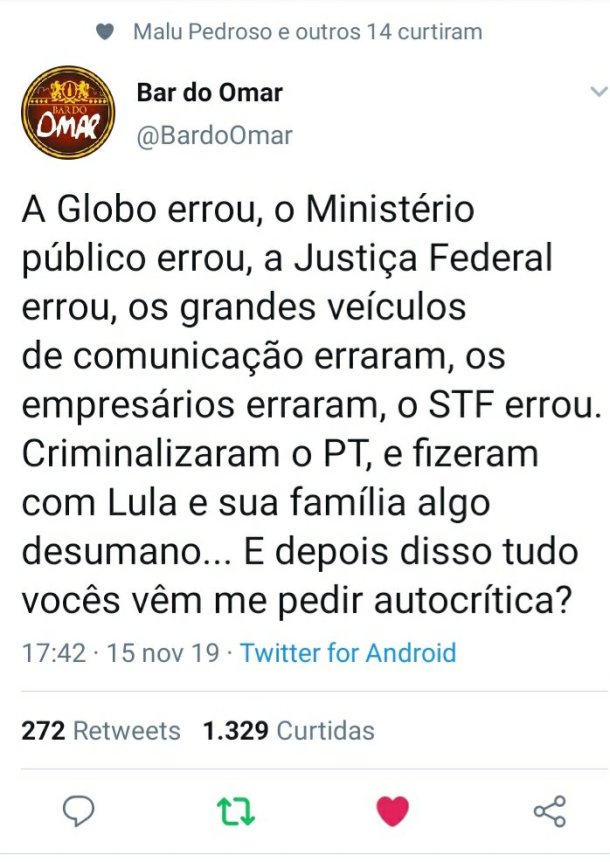Screen dimensions: 610x862
Task: Open Twitter for Android source link
Action: click(x=348, y=654)
